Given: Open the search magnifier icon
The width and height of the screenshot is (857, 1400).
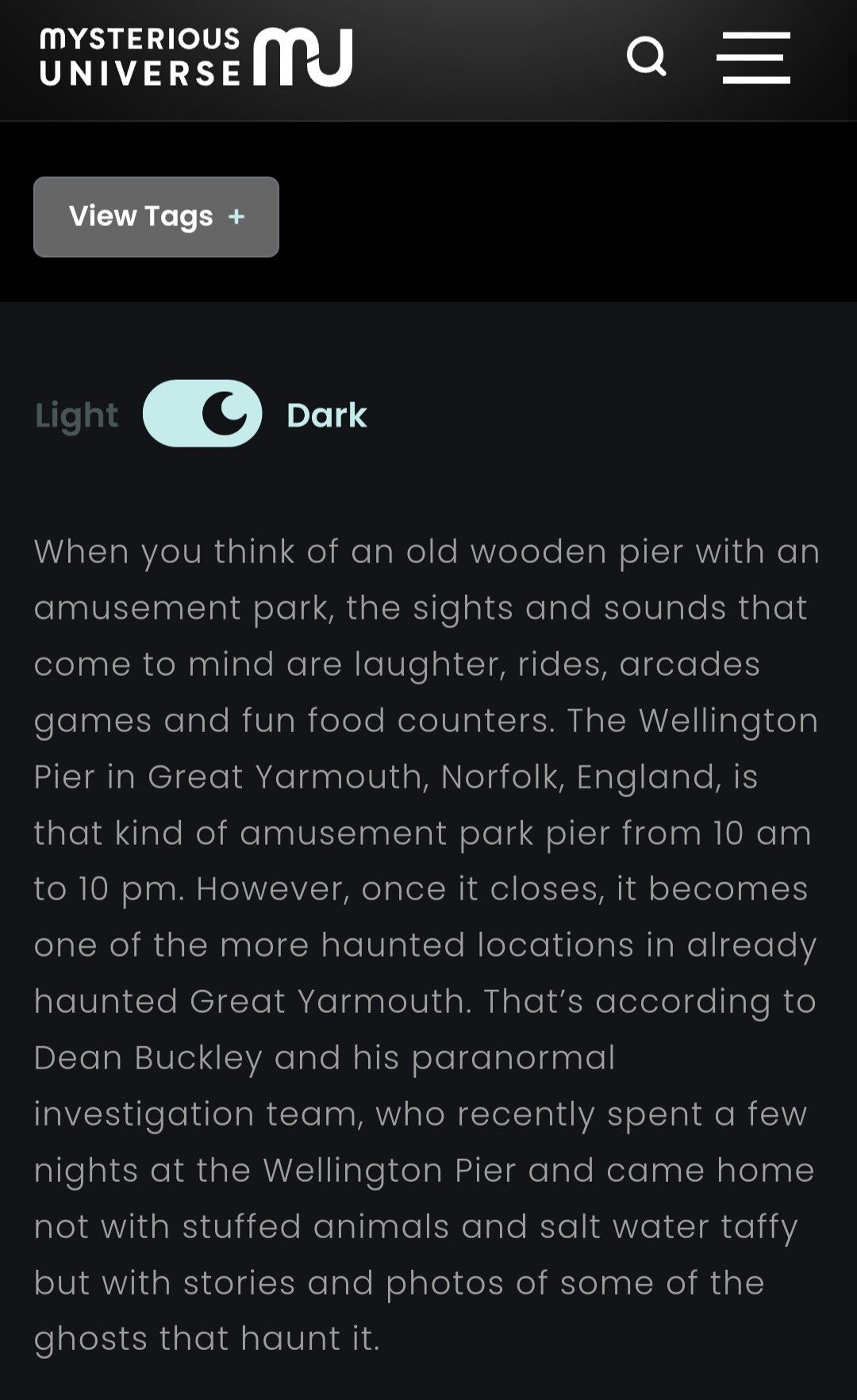Looking at the screenshot, I should [x=646, y=56].
